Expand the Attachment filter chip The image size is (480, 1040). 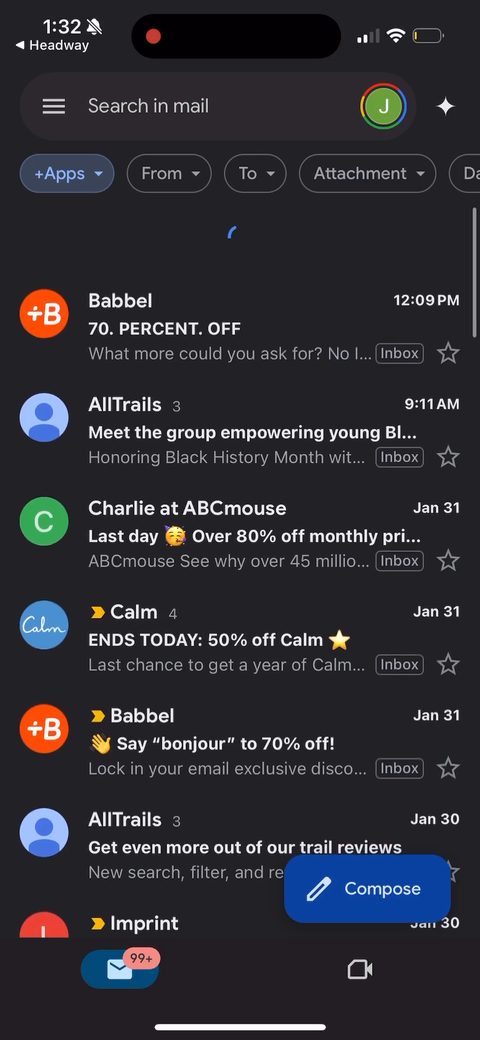click(x=368, y=174)
